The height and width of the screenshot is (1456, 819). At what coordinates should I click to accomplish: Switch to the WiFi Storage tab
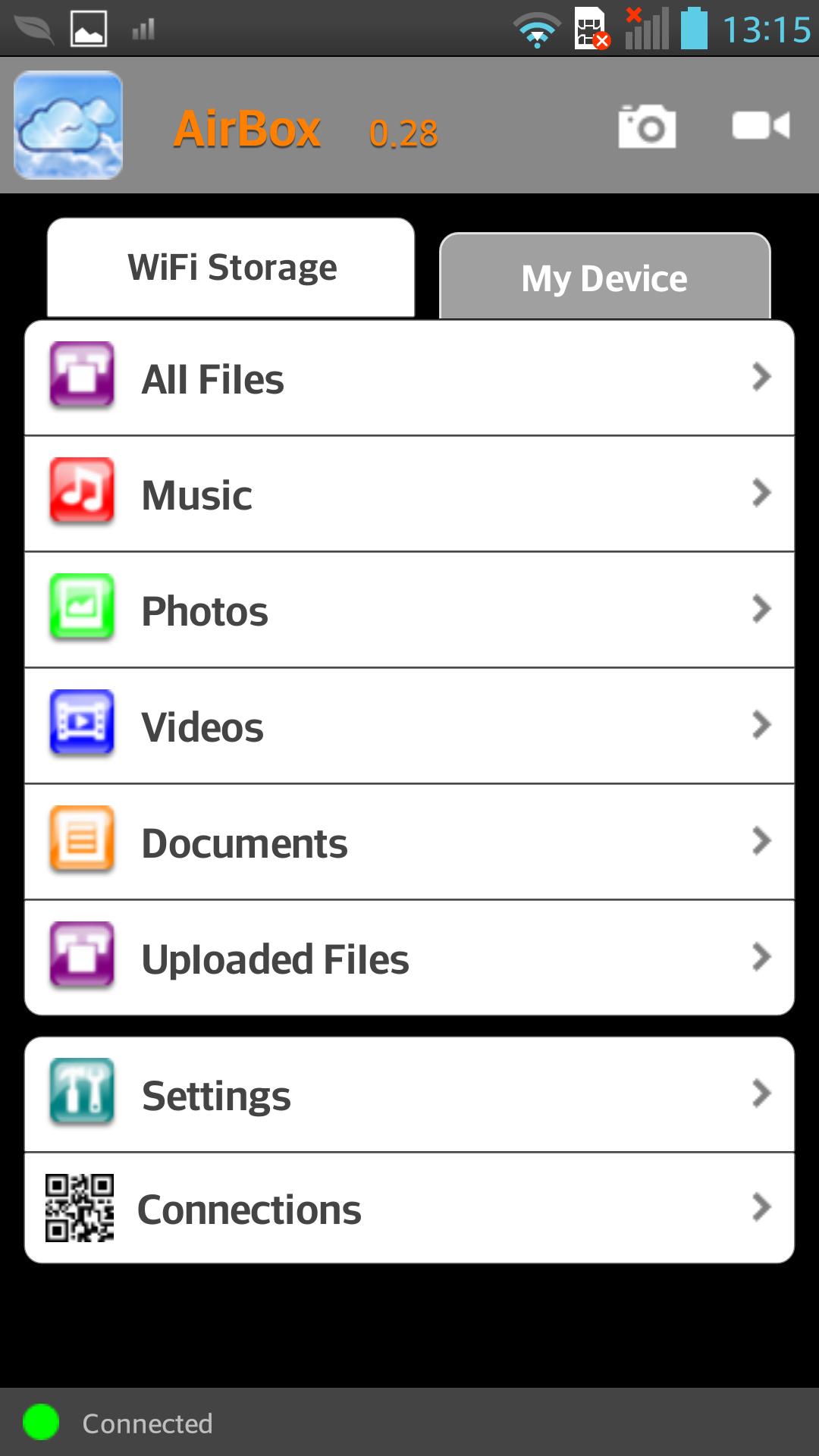[x=231, y=268]
